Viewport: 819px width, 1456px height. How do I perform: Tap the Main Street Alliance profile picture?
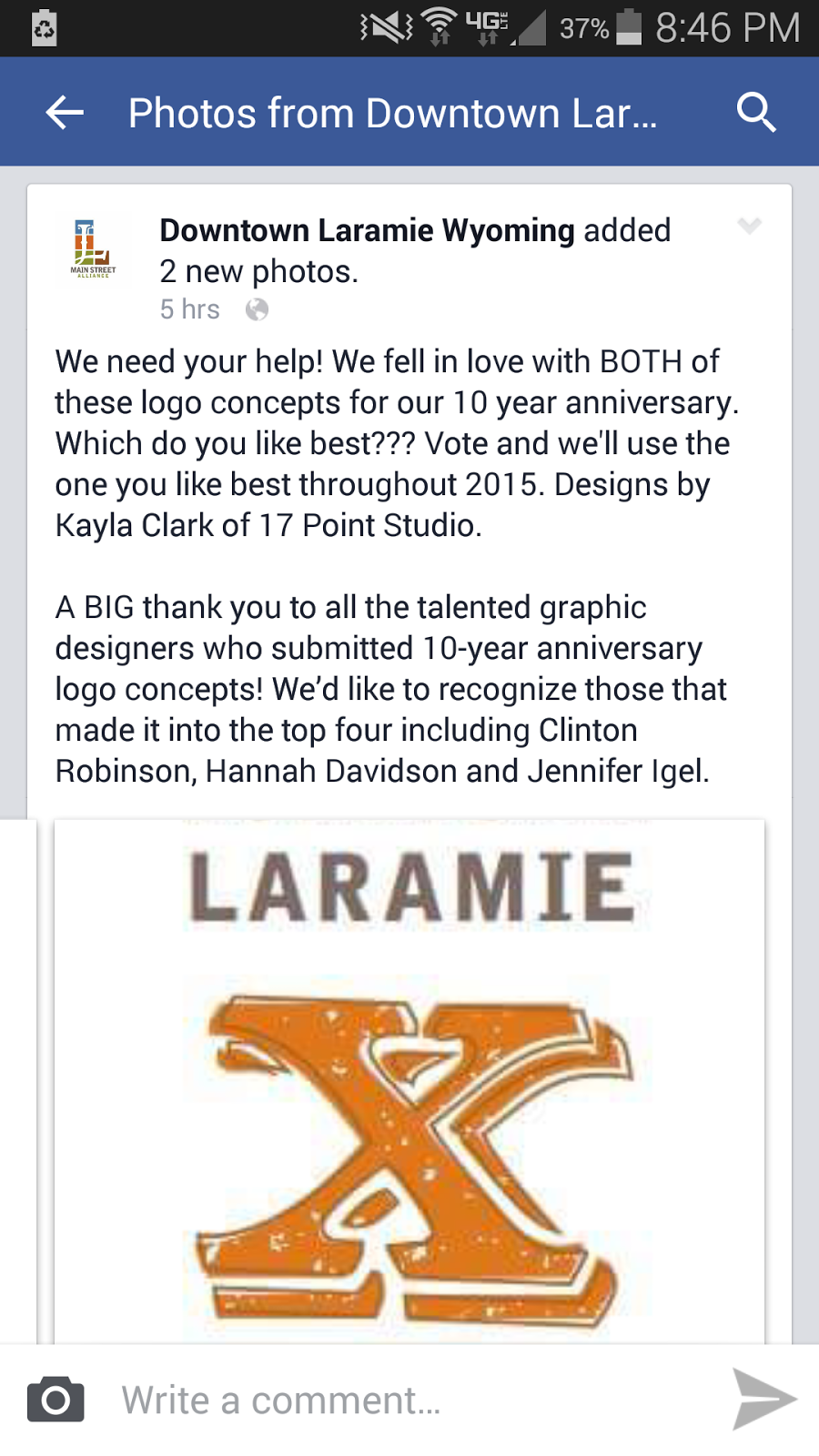(93, 248)
